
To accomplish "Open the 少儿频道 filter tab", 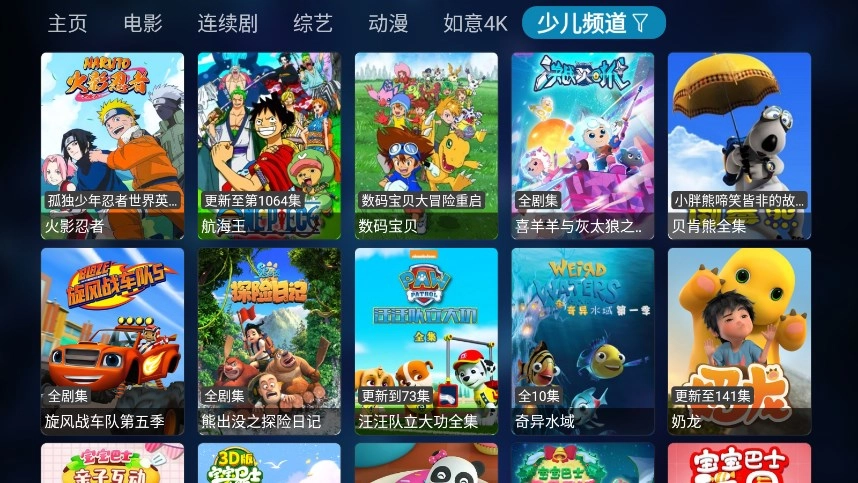I will pos(593,22).
